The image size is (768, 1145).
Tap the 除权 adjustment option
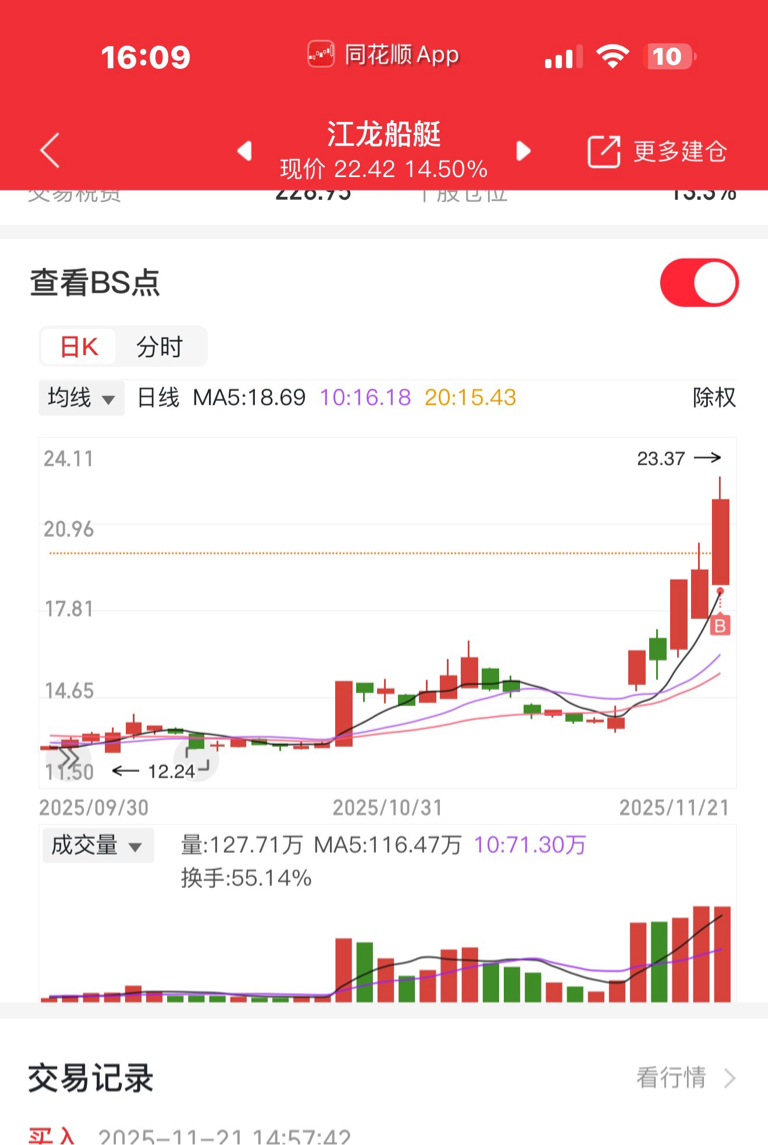(x=714, y=398)
